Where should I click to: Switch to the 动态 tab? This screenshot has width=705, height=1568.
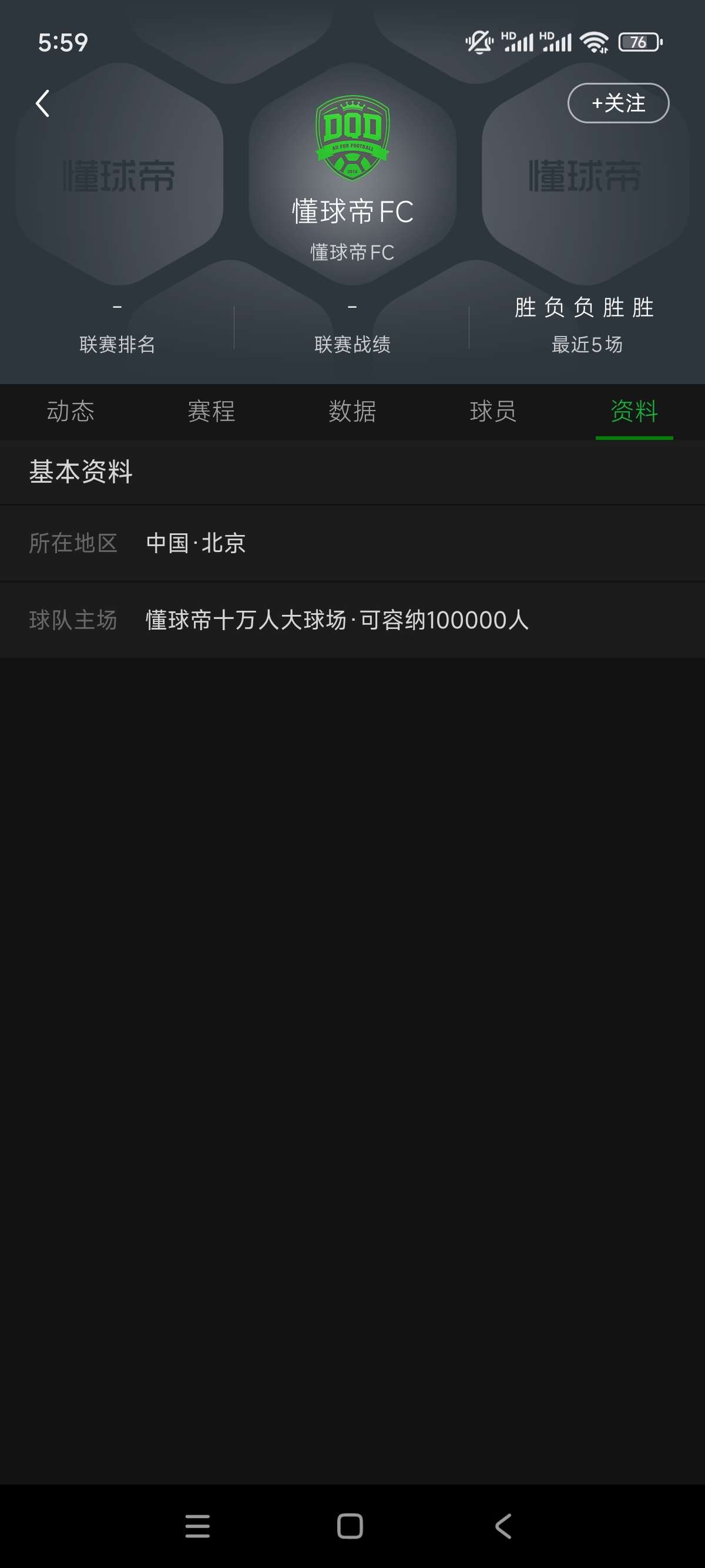tap(70, 412)
